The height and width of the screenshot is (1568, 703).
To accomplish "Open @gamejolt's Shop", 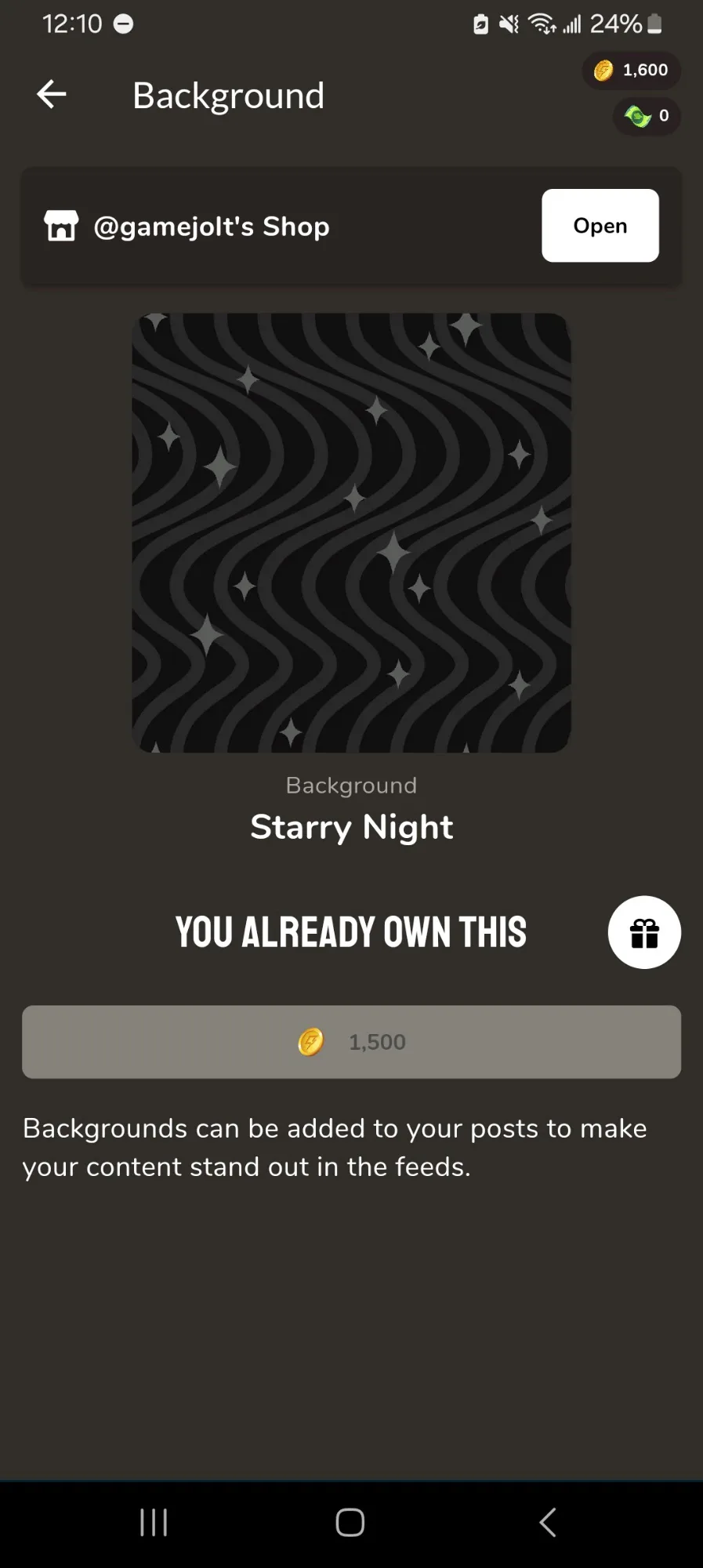I will click(x=600, y=226).
